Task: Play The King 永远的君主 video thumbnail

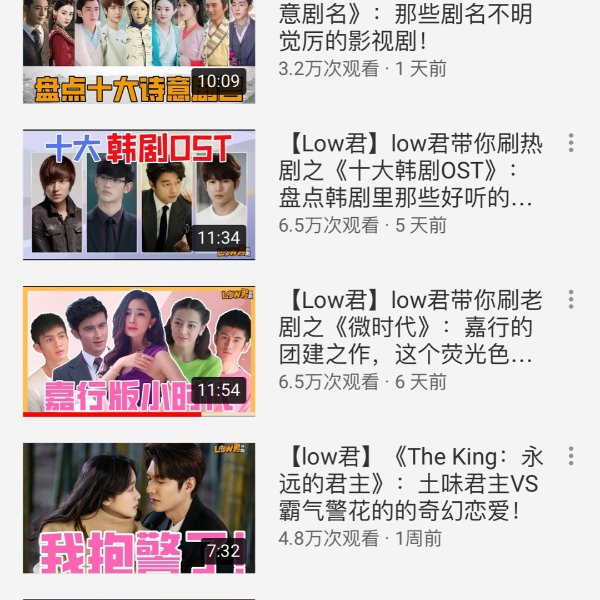Action: coord(139,508)
